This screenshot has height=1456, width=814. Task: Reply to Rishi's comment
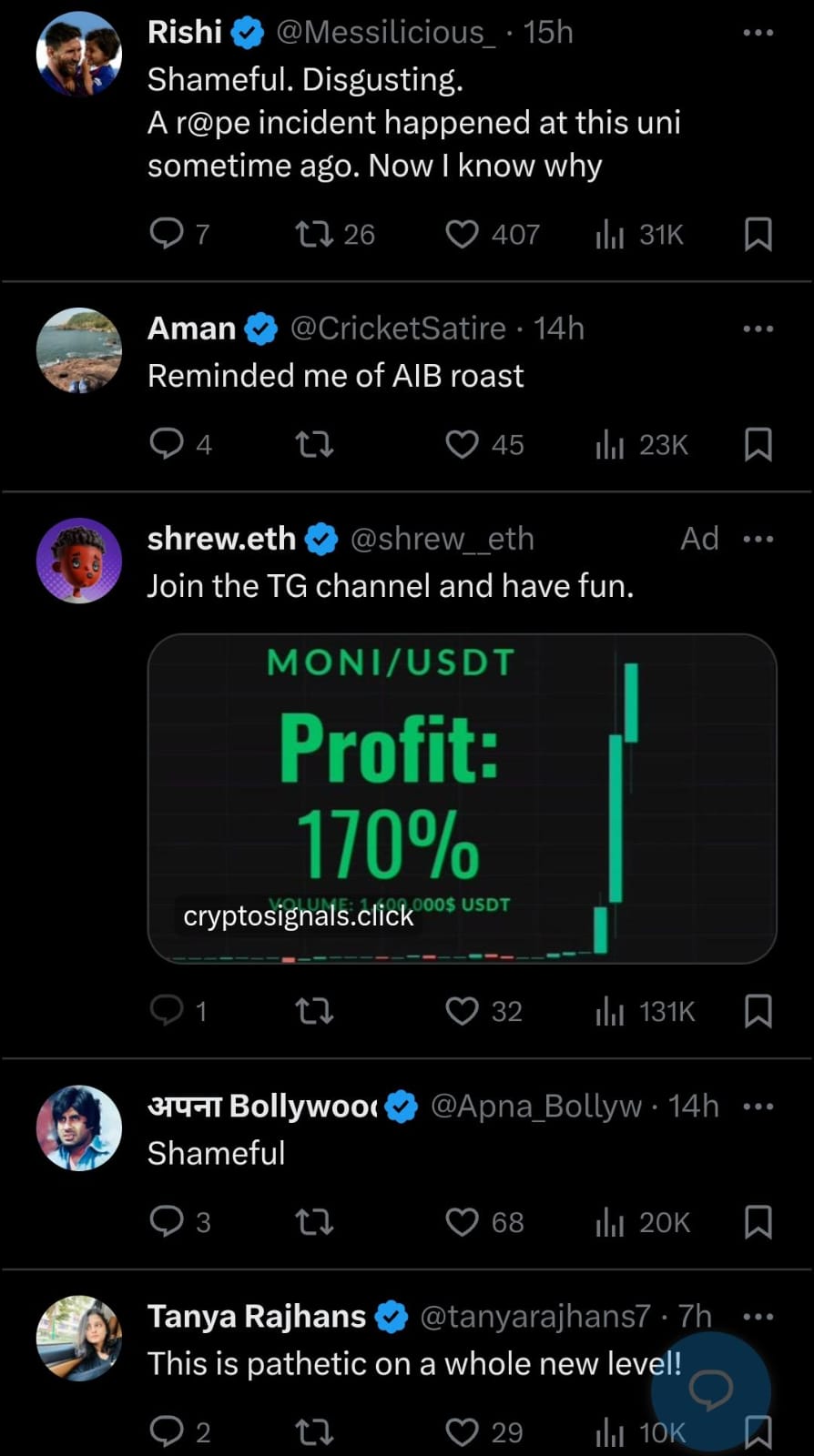(167, 235)
